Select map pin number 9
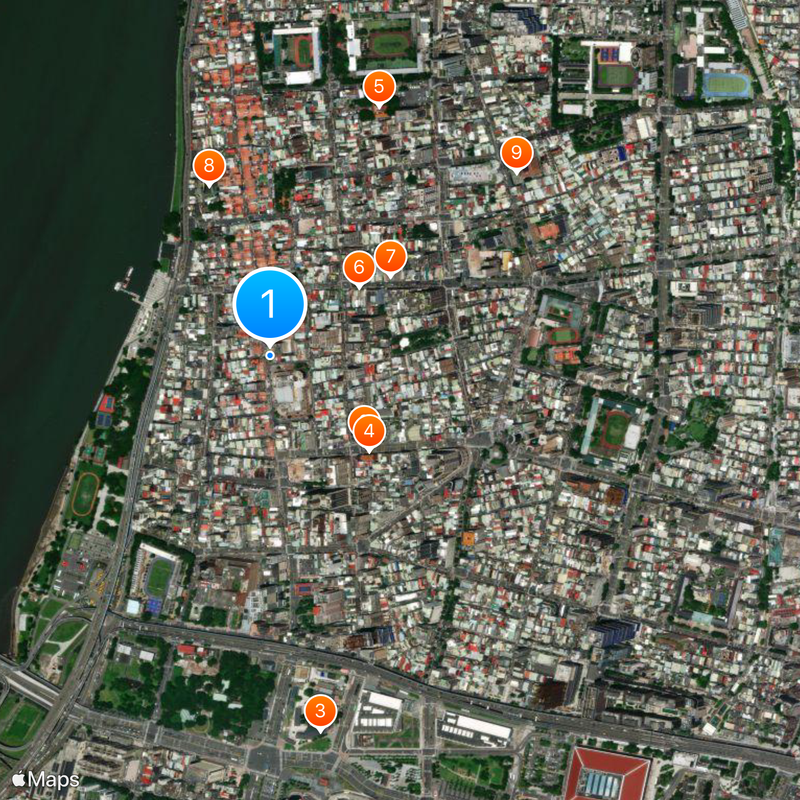 point(516,153)
